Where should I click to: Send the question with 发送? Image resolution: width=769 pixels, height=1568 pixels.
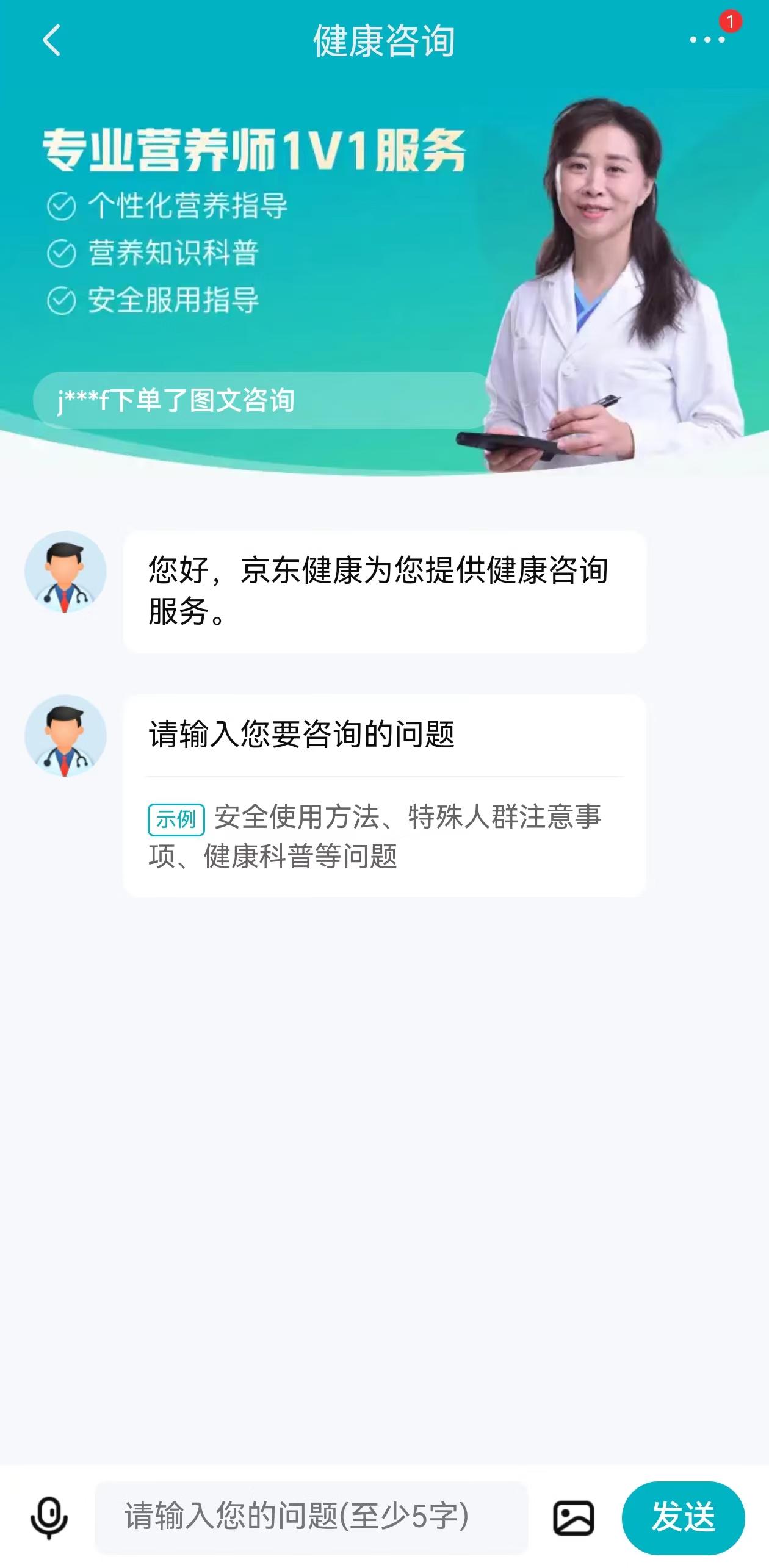pos(683,1517)
